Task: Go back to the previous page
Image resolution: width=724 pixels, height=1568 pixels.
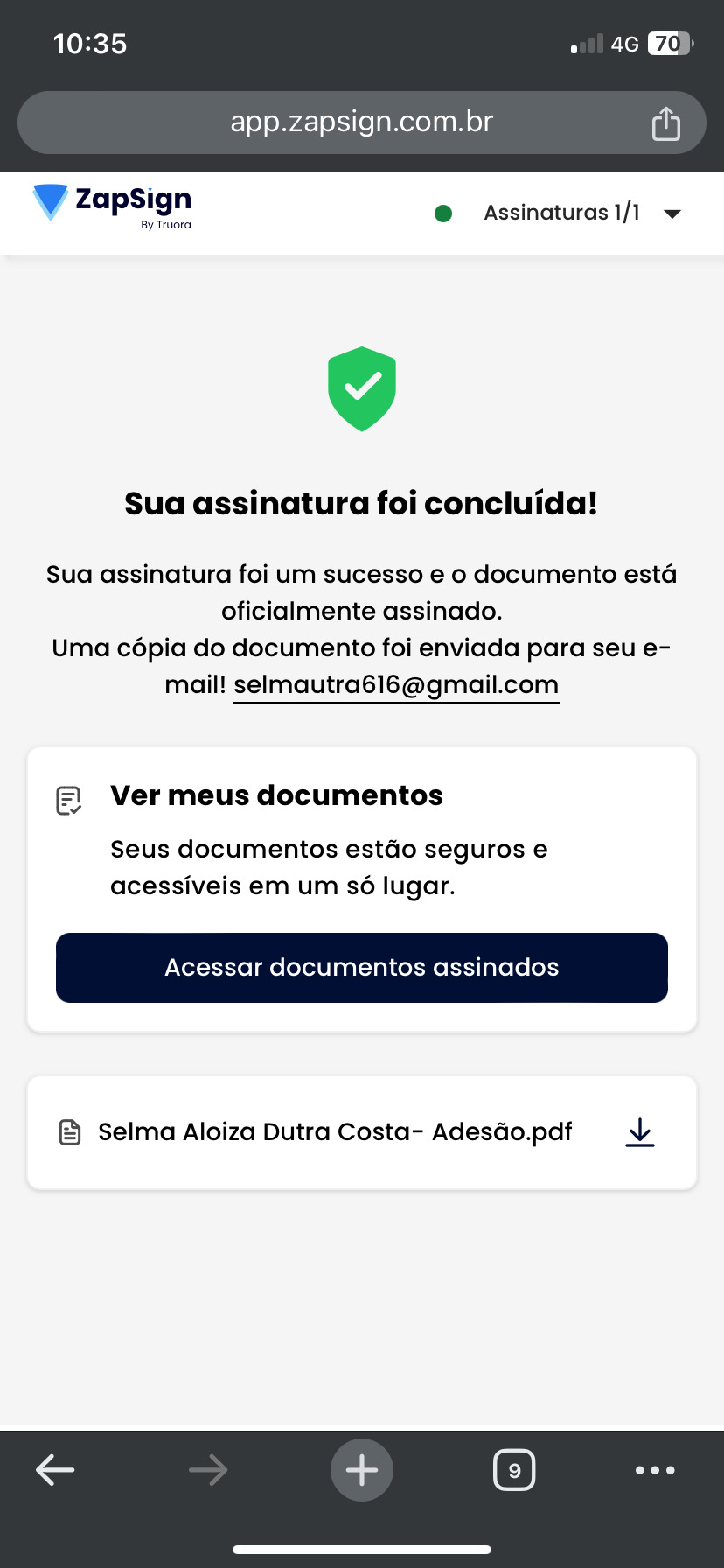Action: (55, 1470)
